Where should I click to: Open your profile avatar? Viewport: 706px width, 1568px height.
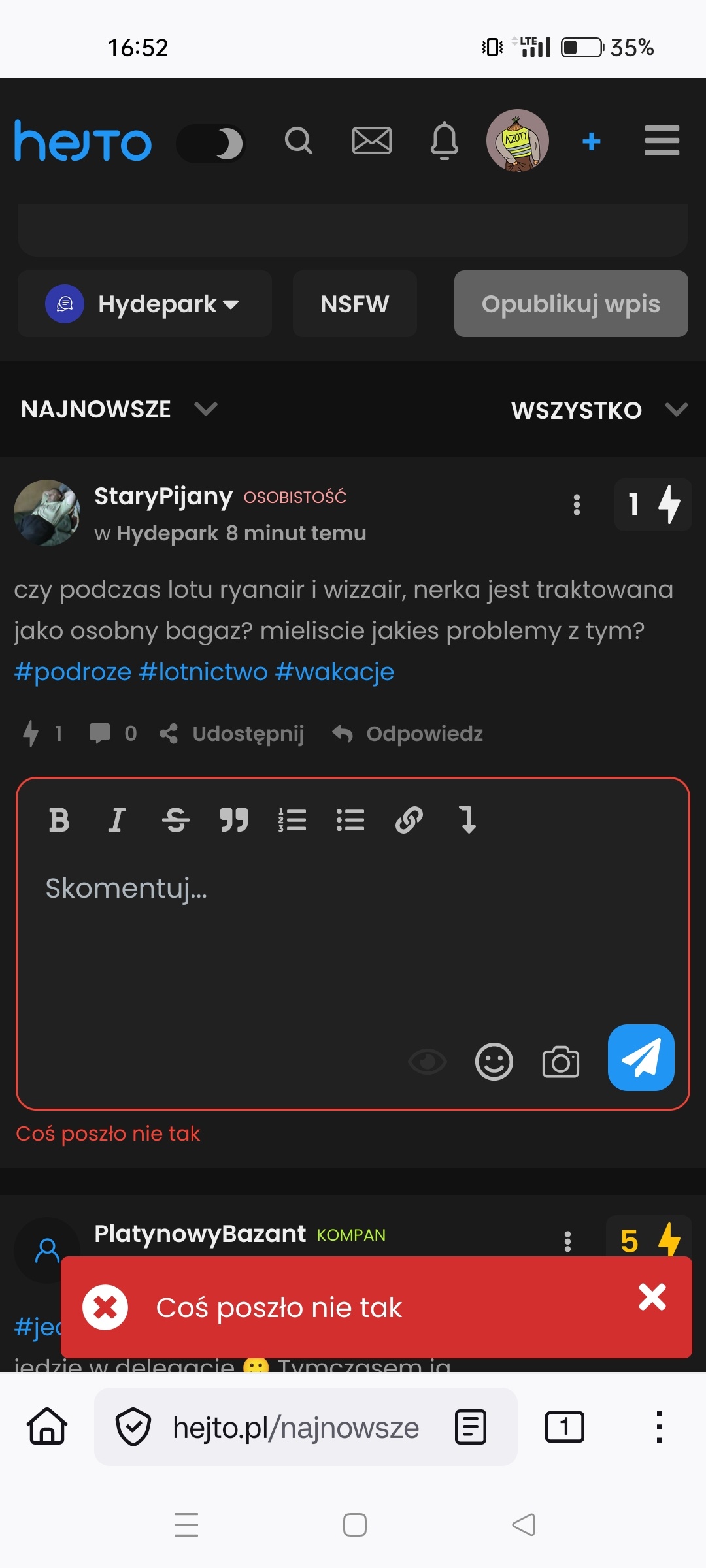517,140
